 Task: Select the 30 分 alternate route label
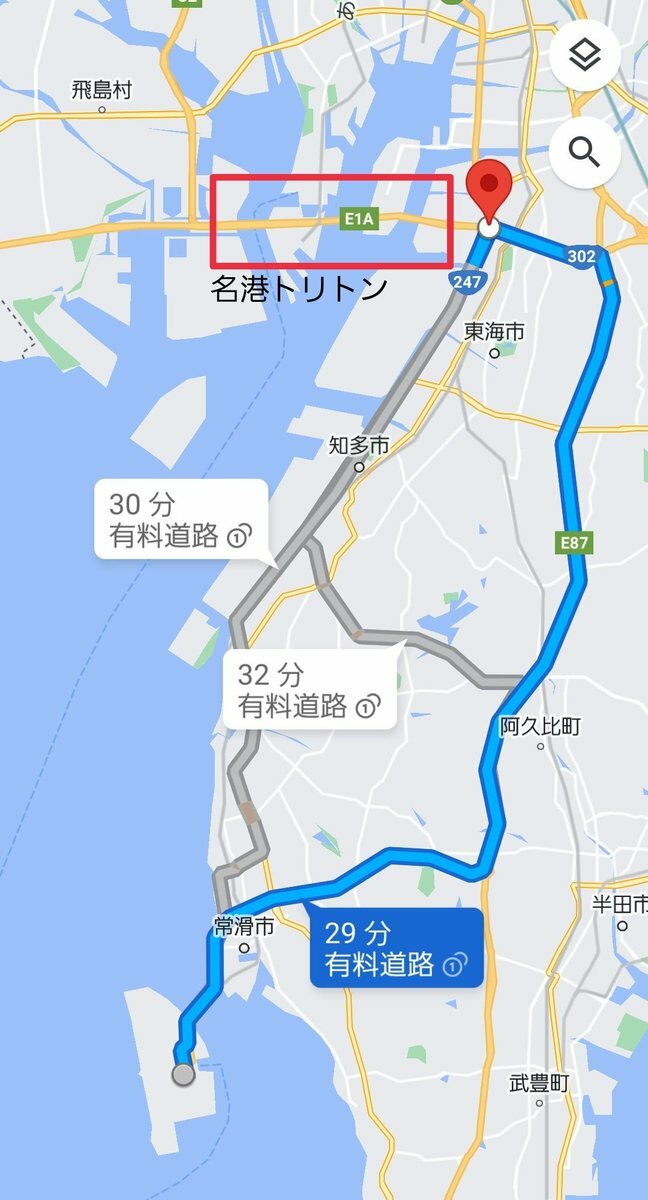180,519
